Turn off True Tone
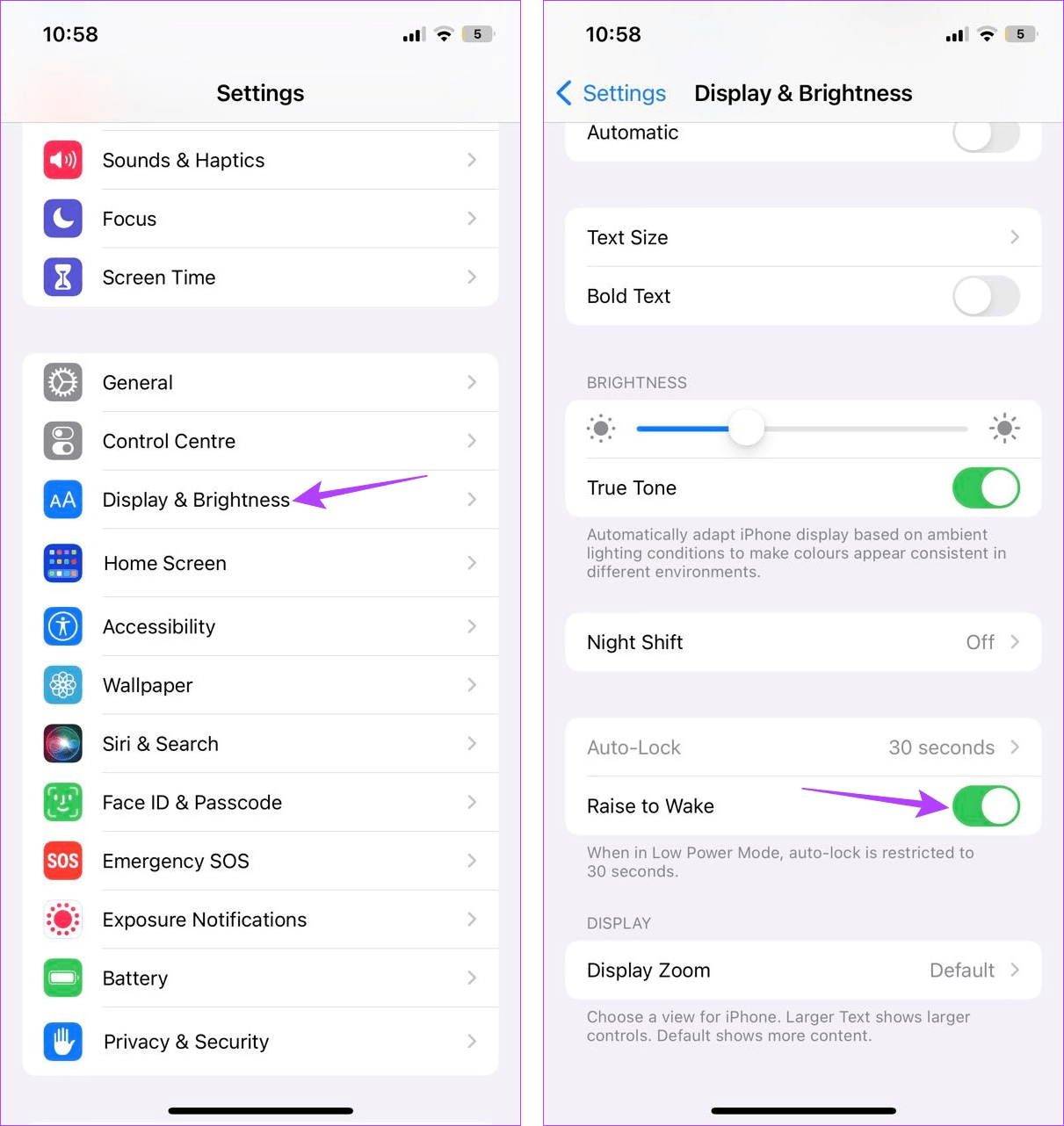Viewport: 1064px width, 1126px height. point(986,487)
